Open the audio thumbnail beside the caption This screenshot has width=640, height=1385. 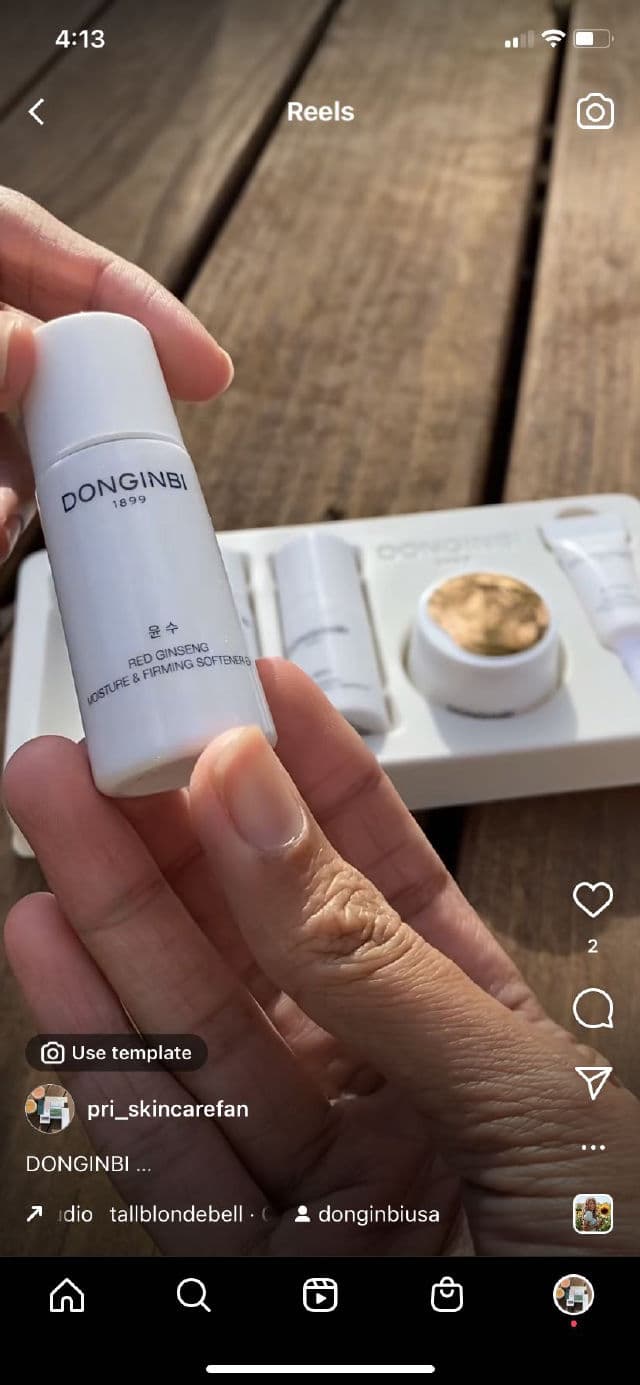pos(592,1214)
